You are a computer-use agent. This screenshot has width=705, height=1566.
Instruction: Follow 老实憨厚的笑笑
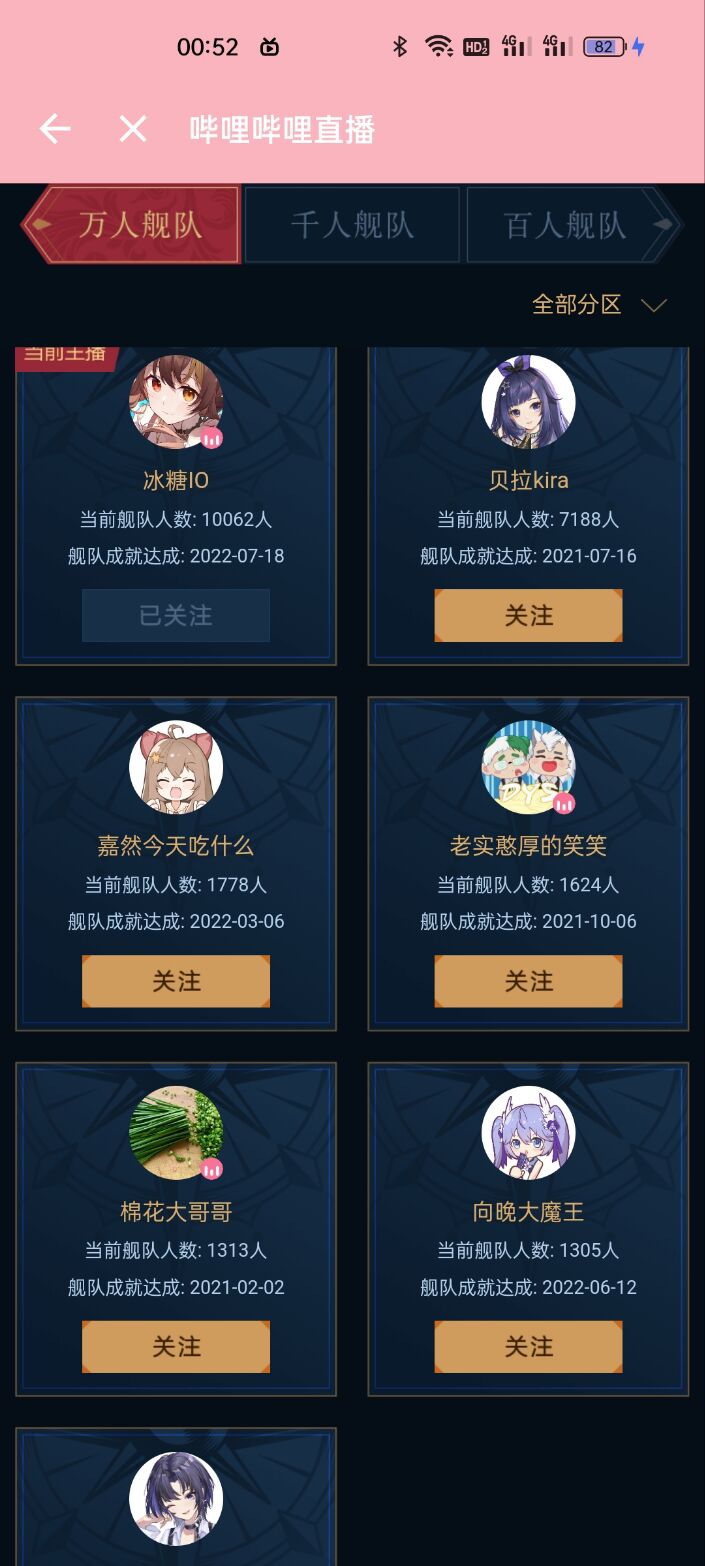click(x=528, y=981)
